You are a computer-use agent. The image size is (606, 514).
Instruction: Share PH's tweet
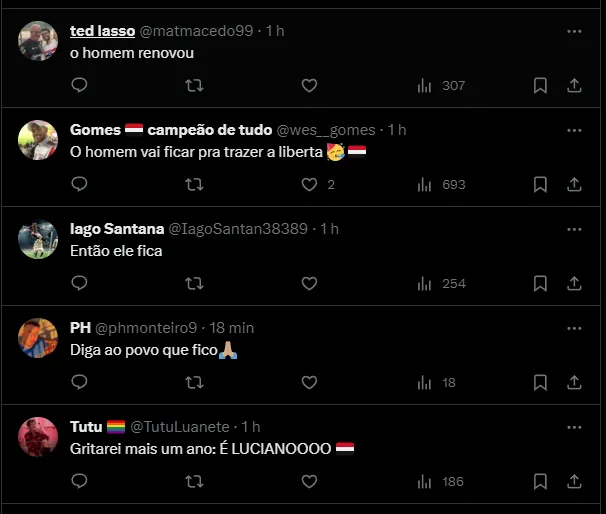(574, 382)
